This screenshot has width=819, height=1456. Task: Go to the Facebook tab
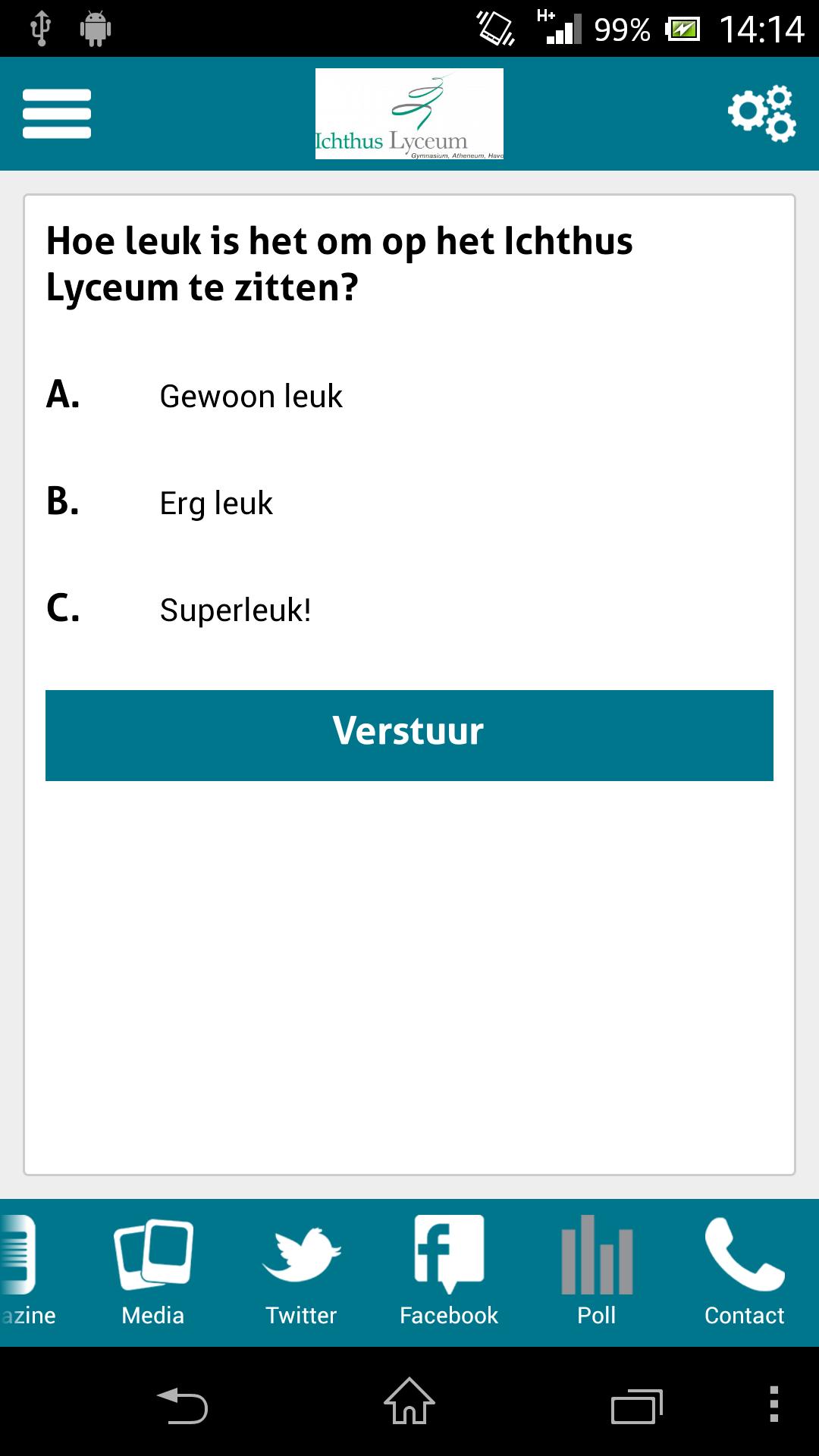(x=449, y=1272)
